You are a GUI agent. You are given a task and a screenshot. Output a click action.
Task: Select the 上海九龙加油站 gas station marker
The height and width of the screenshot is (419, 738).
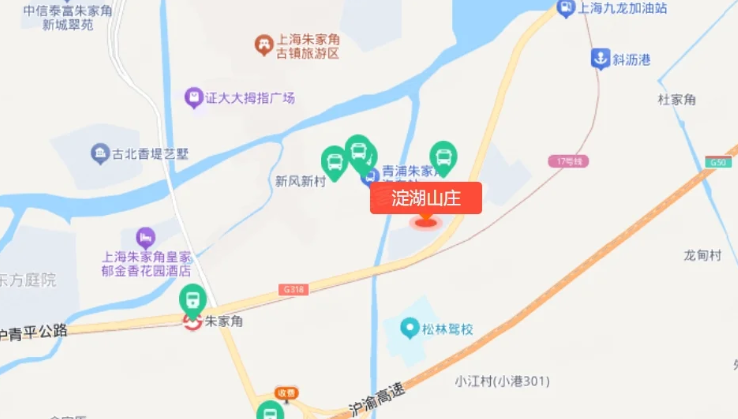tap(566, 8)
